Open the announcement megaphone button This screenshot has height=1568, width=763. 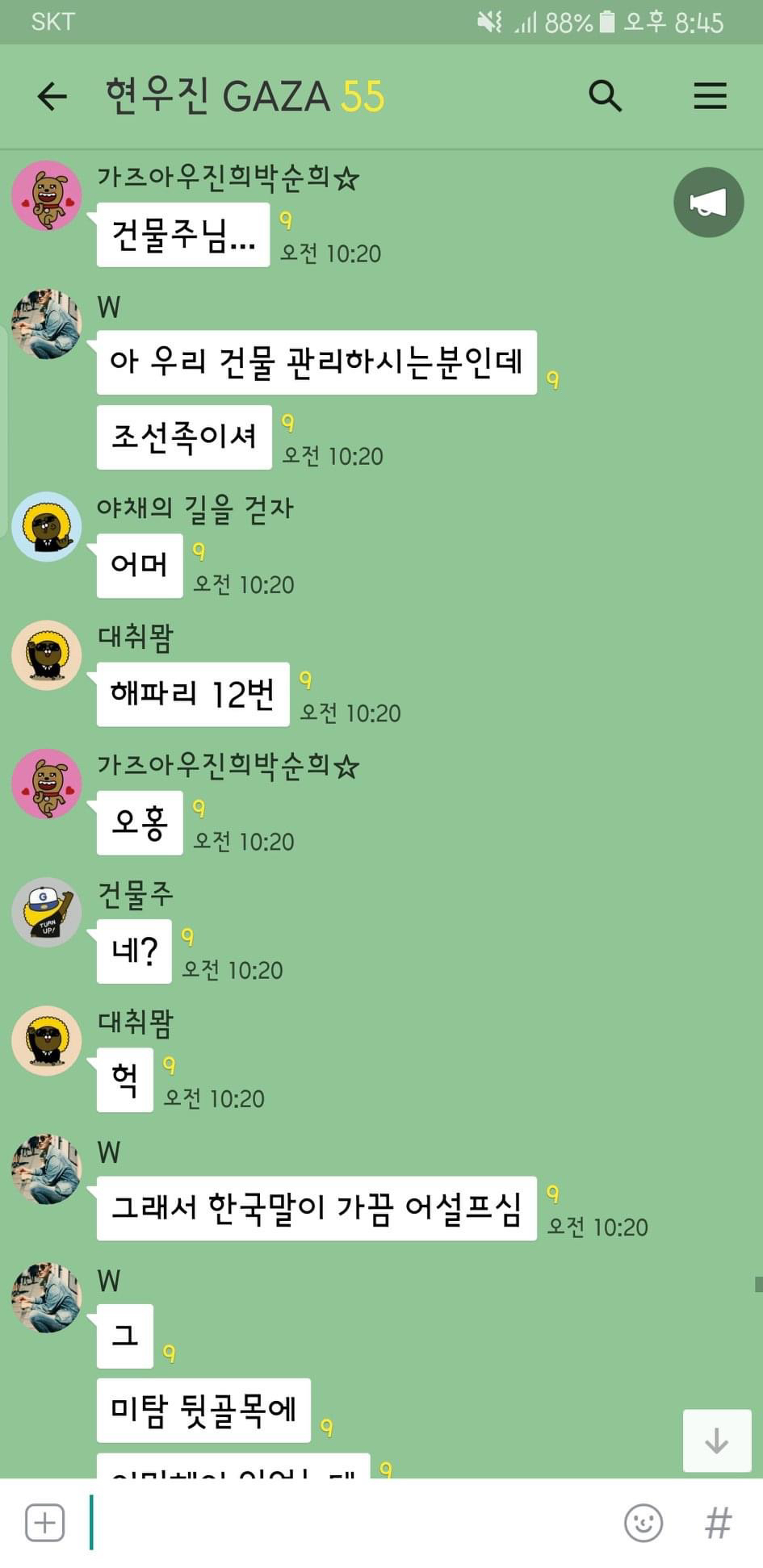pos(708,203)
